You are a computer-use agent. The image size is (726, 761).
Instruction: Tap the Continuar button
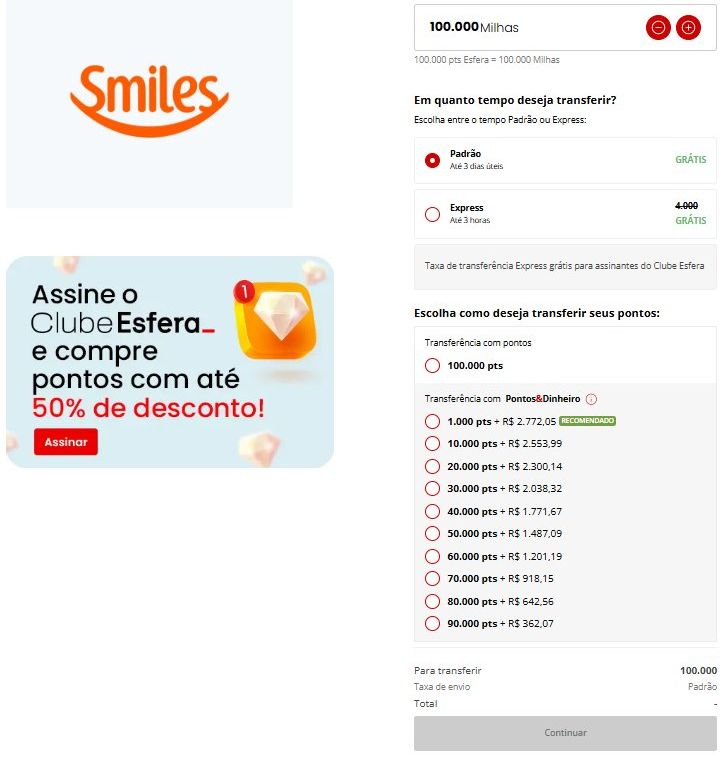click(565, 733)
